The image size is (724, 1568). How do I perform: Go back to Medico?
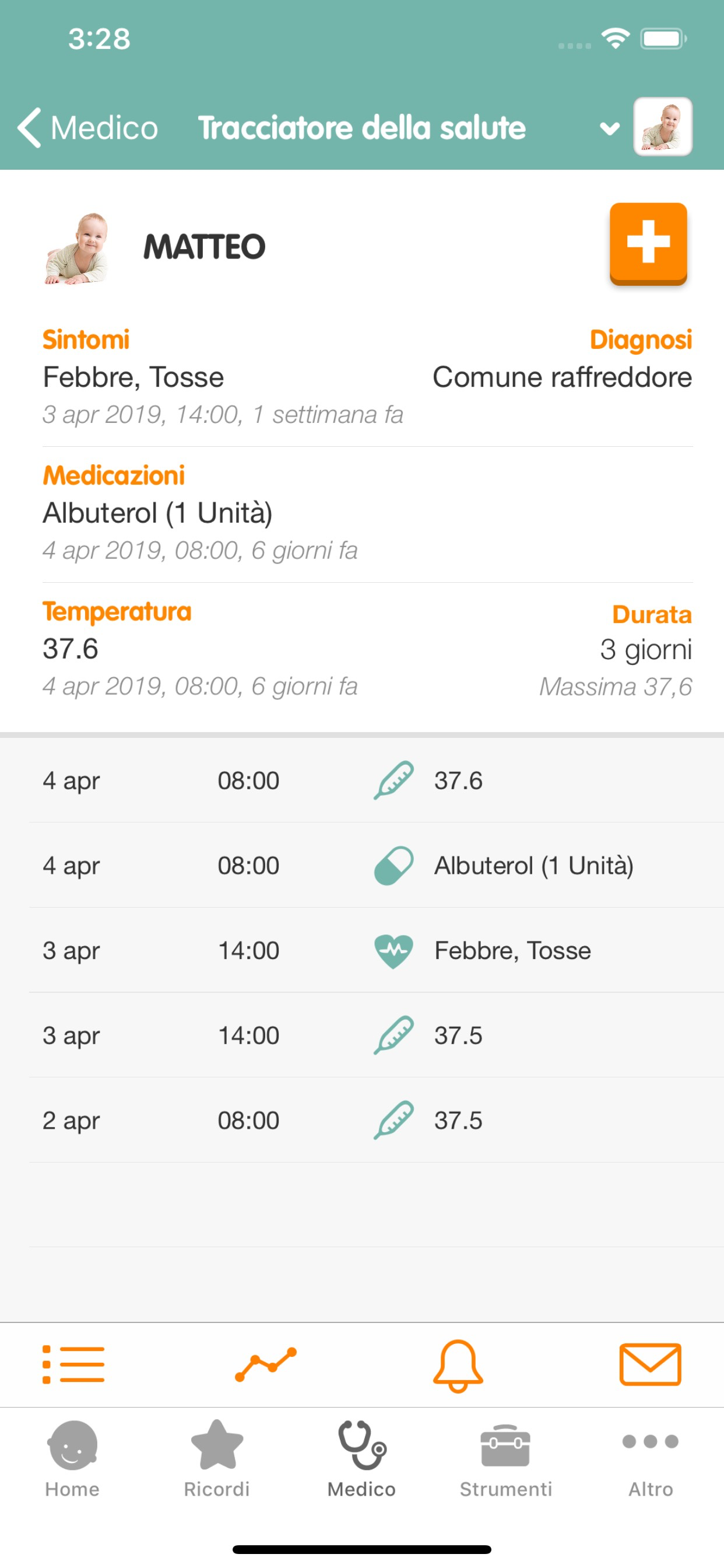click(x=88, y=128)
